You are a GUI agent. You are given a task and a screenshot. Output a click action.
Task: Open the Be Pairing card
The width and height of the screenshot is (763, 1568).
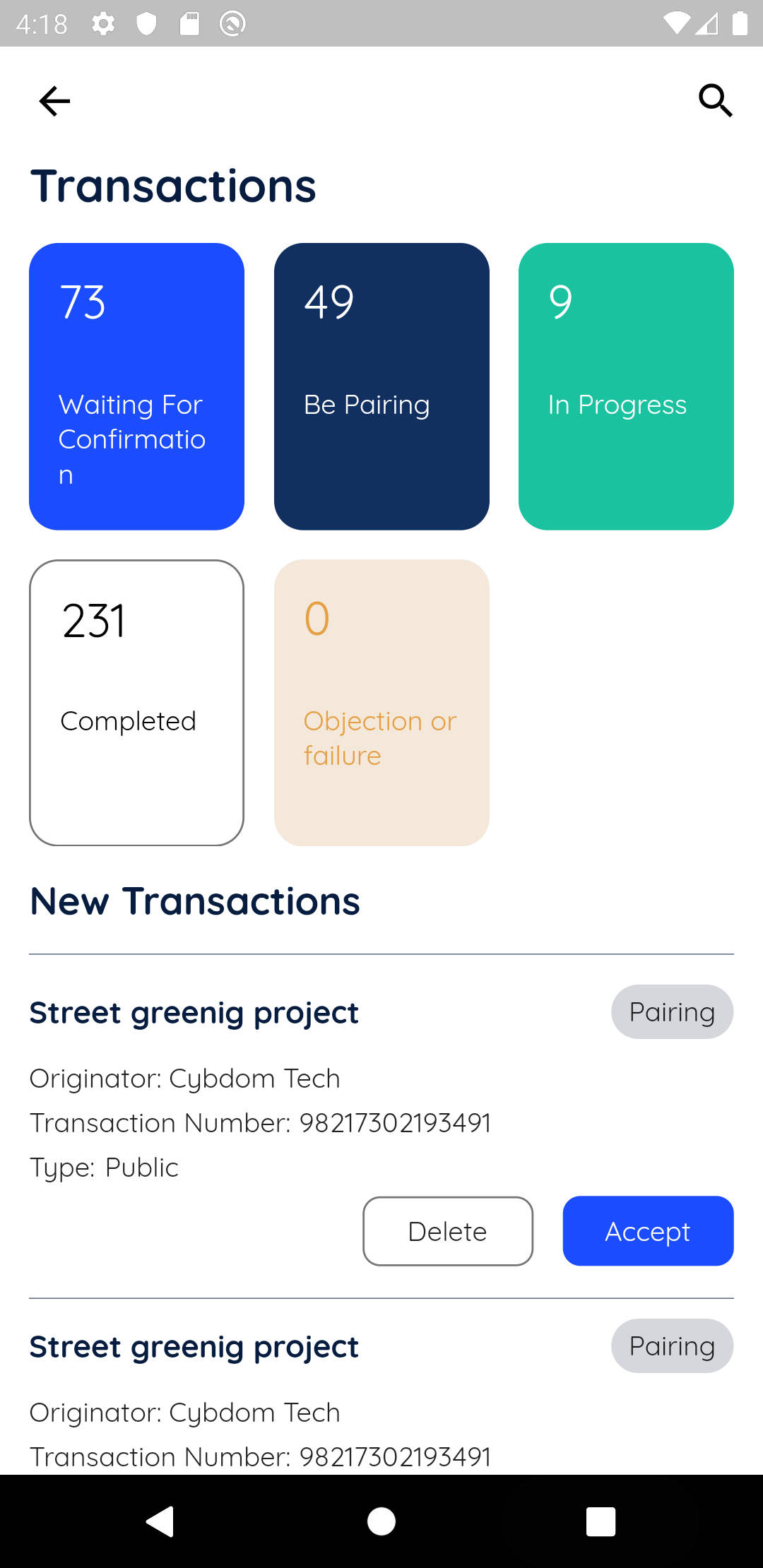click(381, 386)
